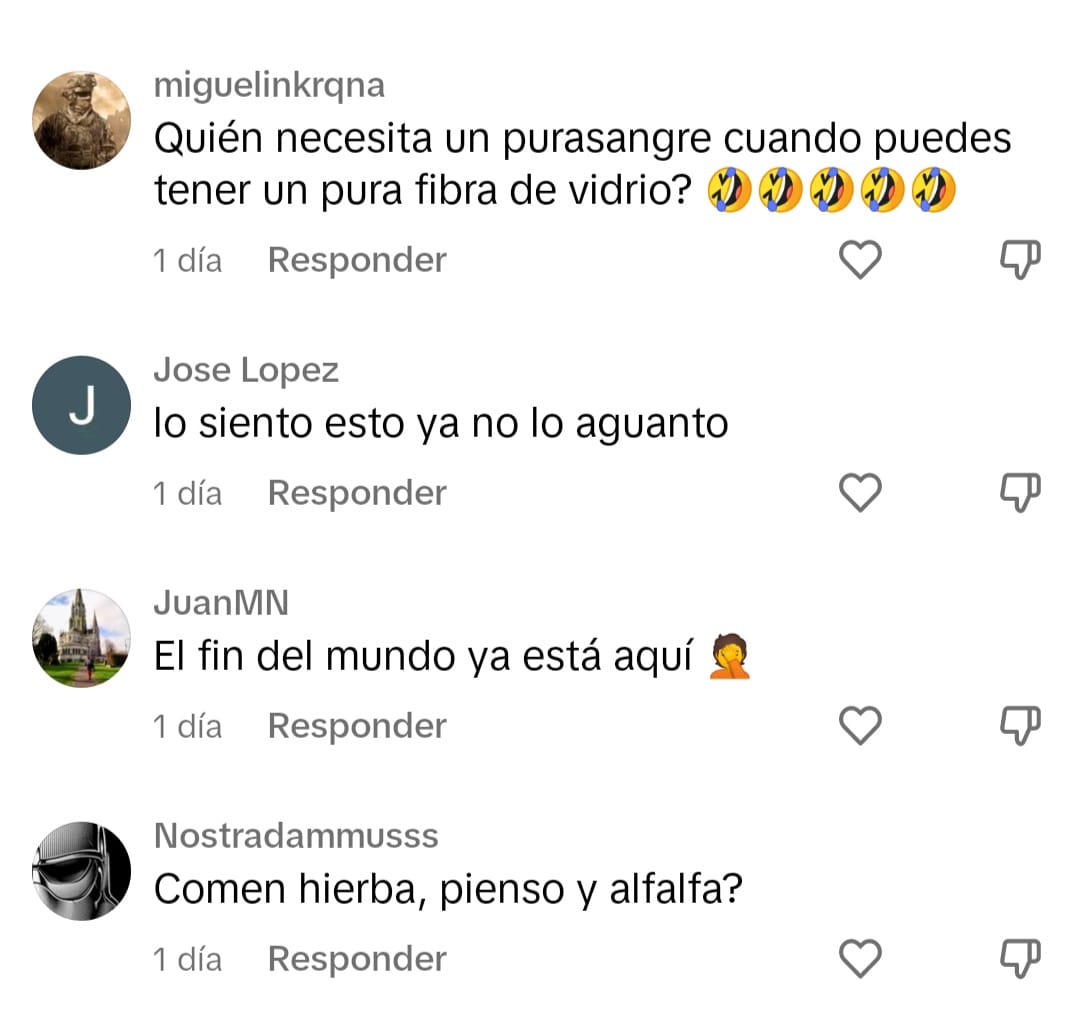
Task: Open miguelinkrqna's profile picture
Action: [82, 121]
